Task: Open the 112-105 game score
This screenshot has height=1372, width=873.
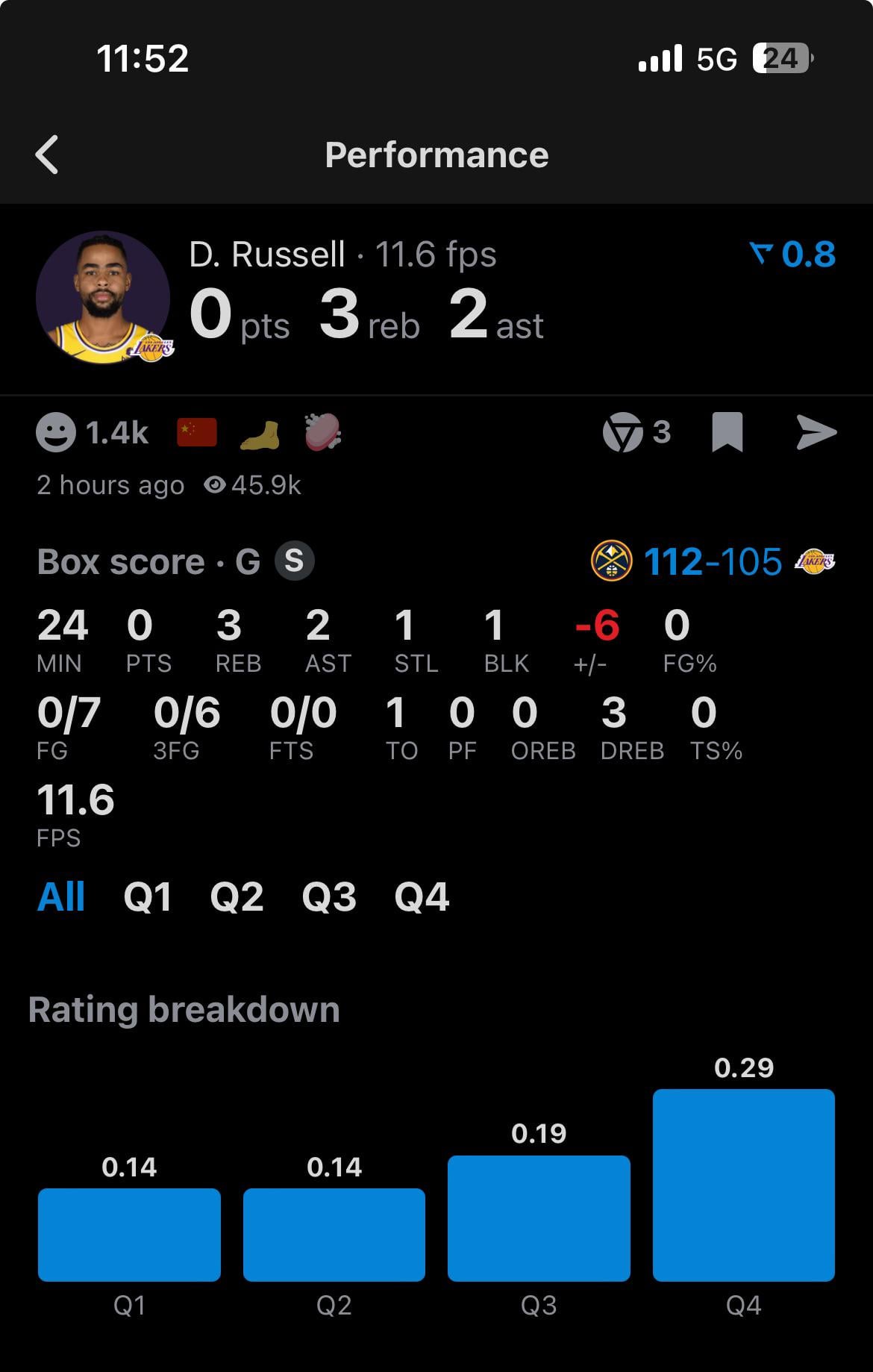Action: coord(713,562)
